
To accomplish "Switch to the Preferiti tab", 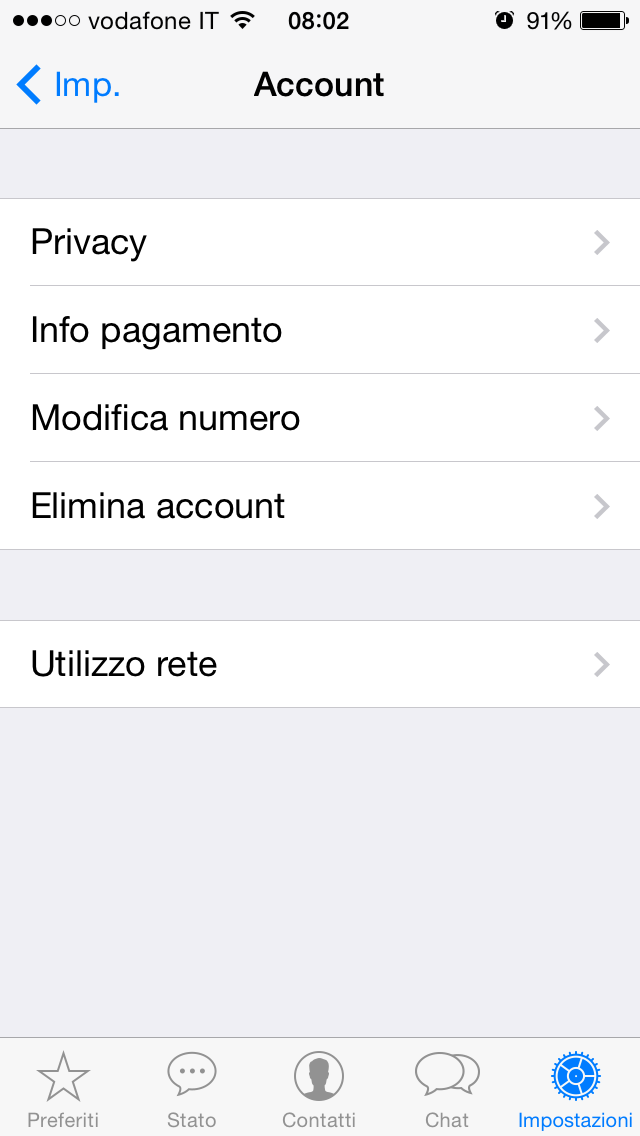I will [x=63, y=1088].
